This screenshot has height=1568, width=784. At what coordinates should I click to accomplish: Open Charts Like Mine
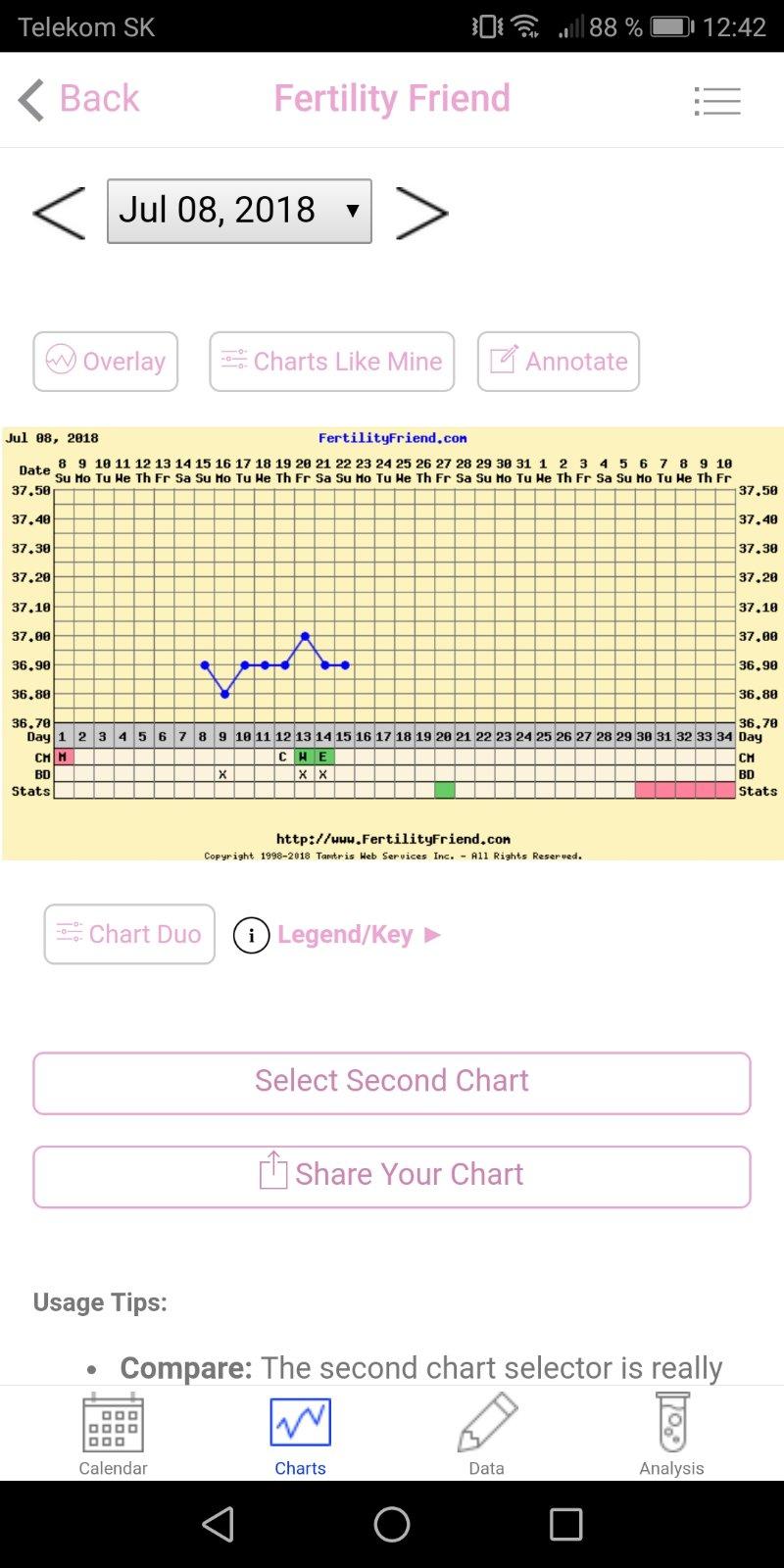331,362
